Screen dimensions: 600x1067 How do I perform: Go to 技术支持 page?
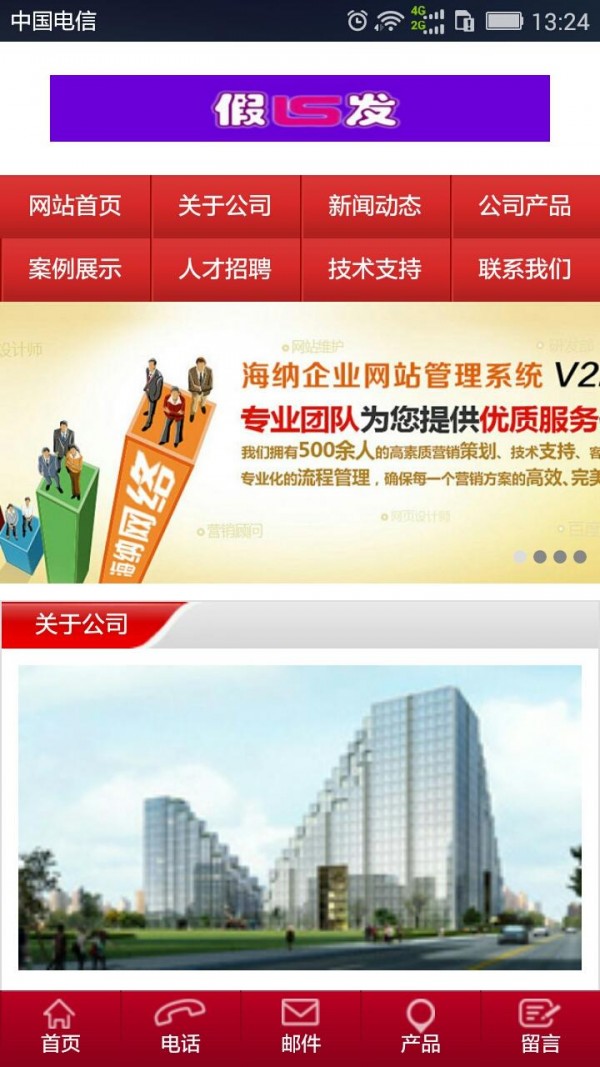click(375, 269)
